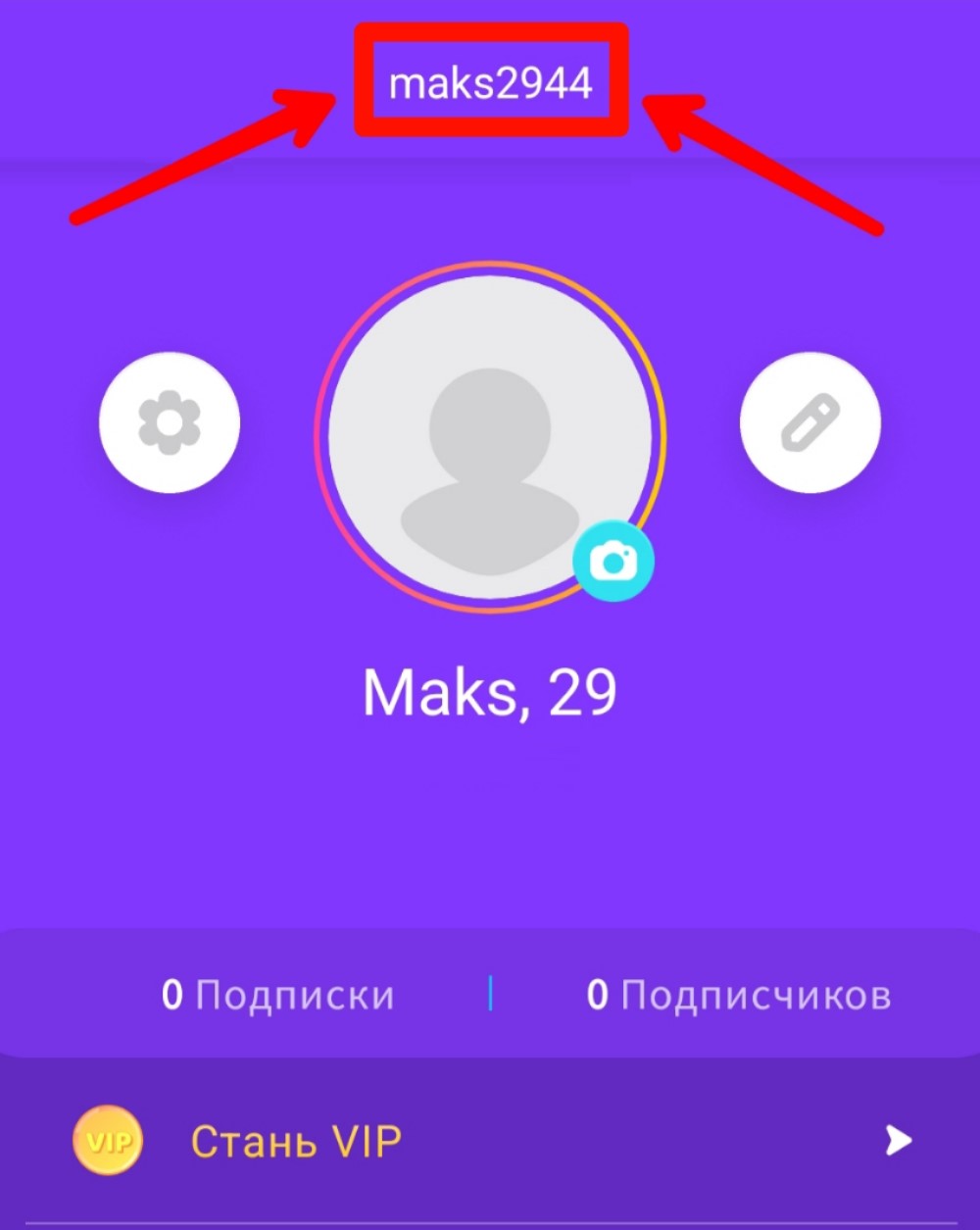View the Подписки list
Screen dimensions: 980x1230
coord(278,995)
